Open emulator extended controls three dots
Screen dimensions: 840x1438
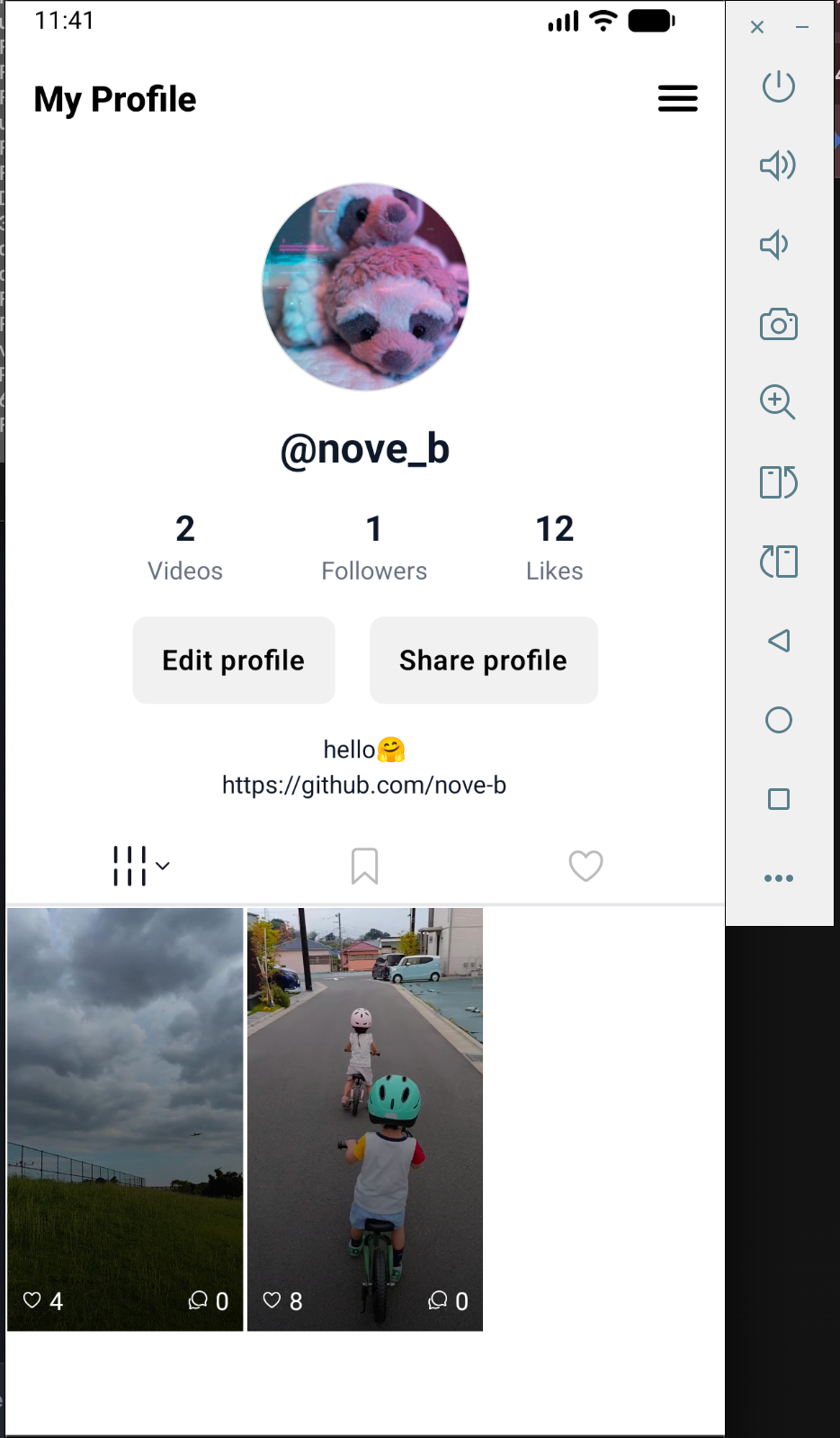point(778,878)
